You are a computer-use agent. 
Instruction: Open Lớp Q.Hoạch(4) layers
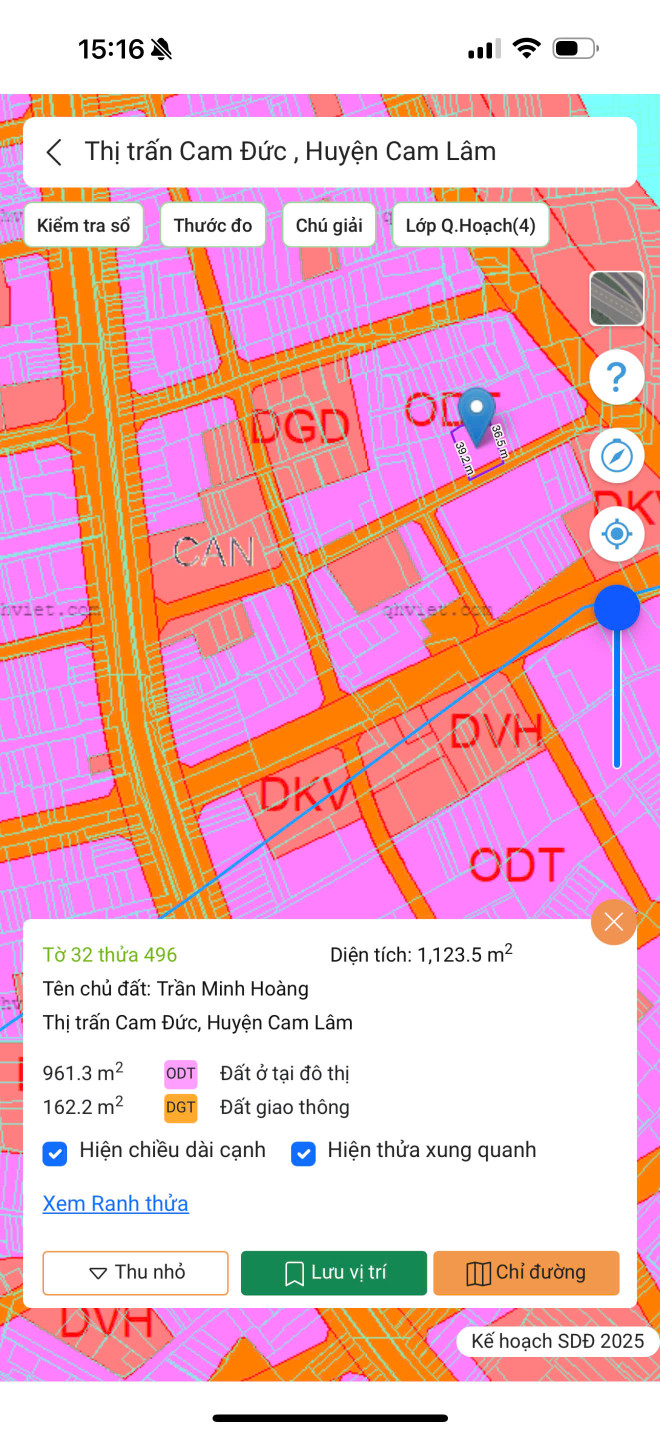tap(470, 226)
